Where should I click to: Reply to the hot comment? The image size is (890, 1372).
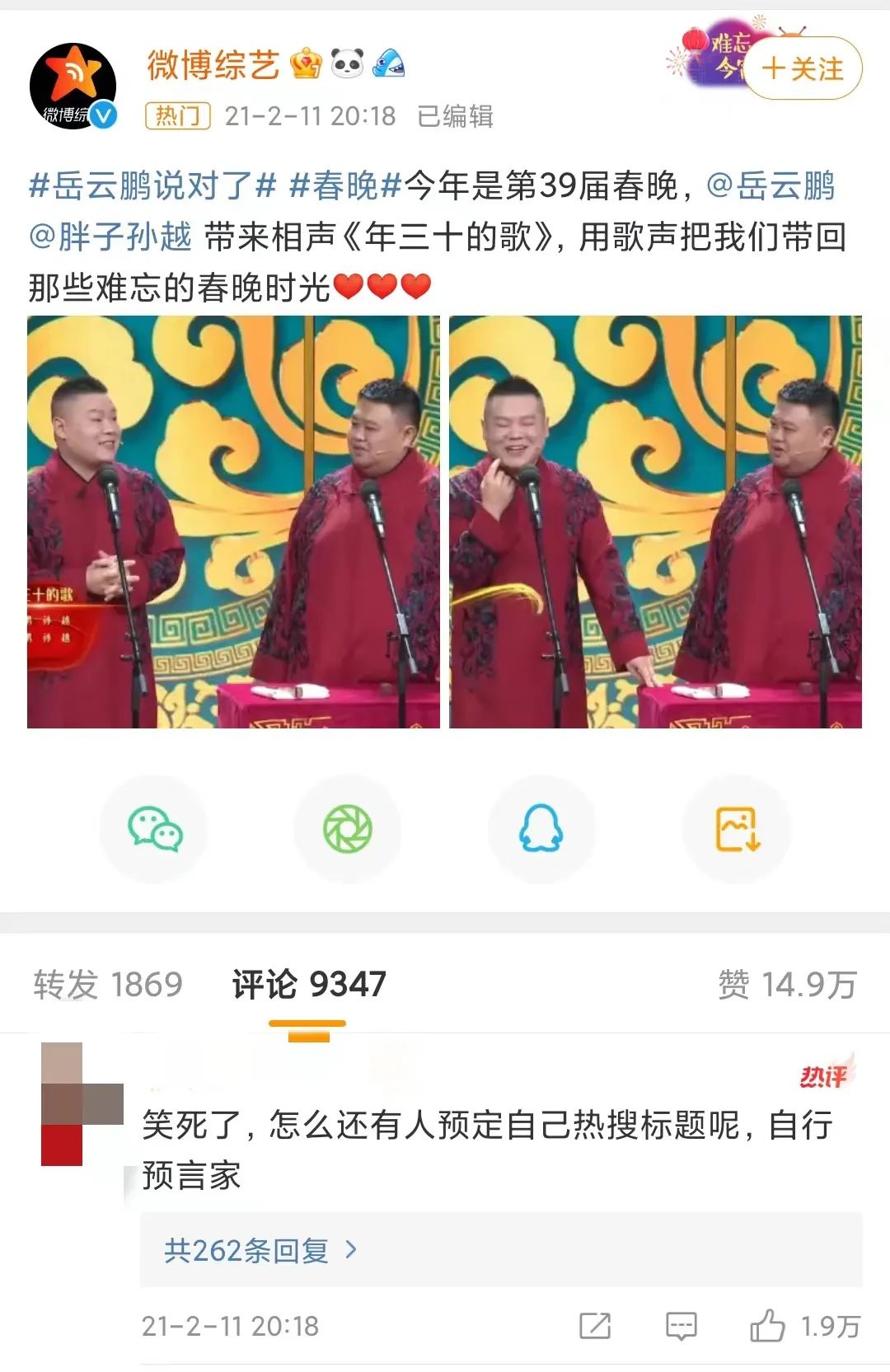coord(681,1326)
